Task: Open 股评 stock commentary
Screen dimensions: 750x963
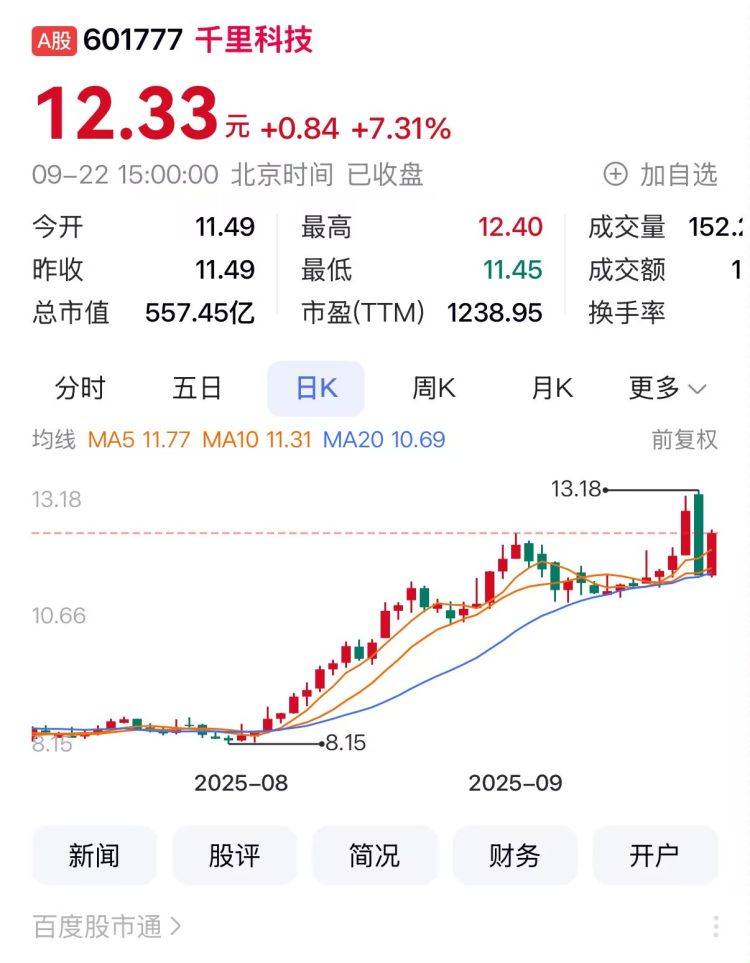Action: click(x=234, y=856)
